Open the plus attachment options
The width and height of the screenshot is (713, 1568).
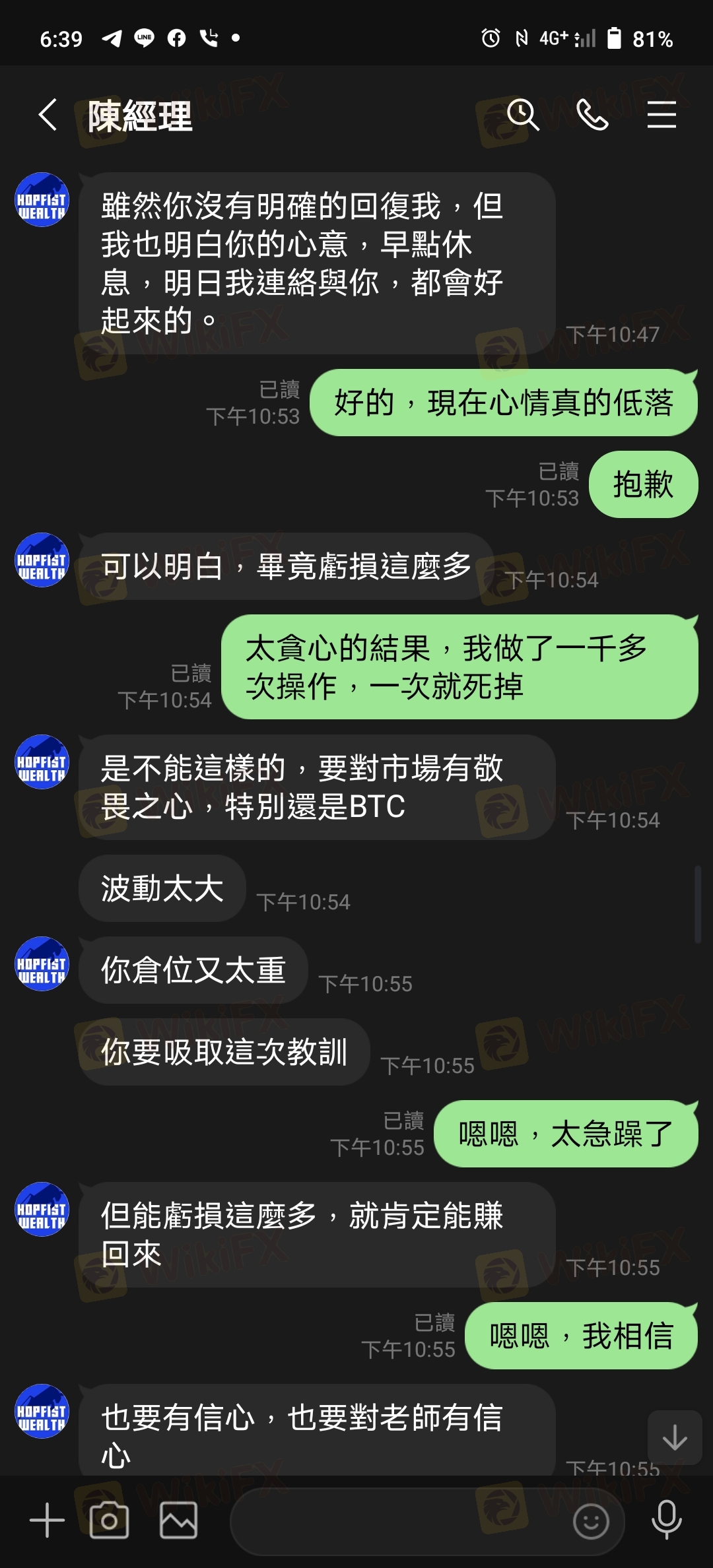click(47, 1520)
